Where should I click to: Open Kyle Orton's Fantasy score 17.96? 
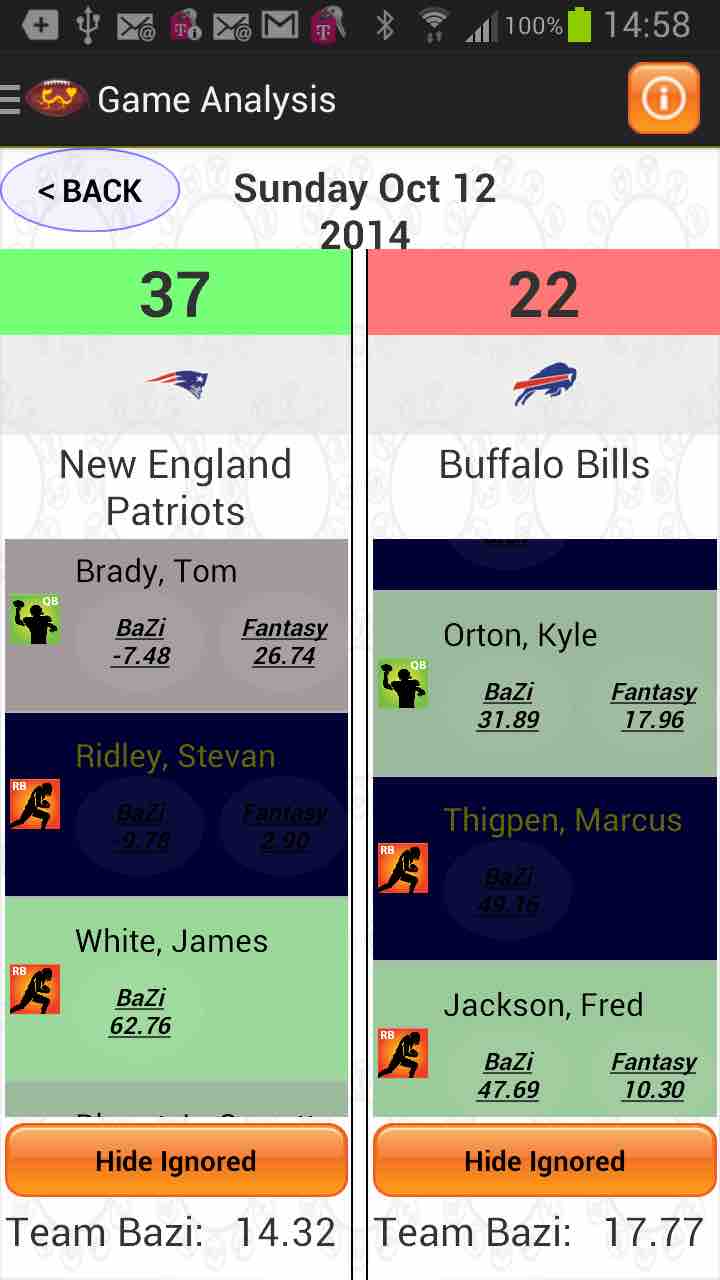tap(653, 706)
